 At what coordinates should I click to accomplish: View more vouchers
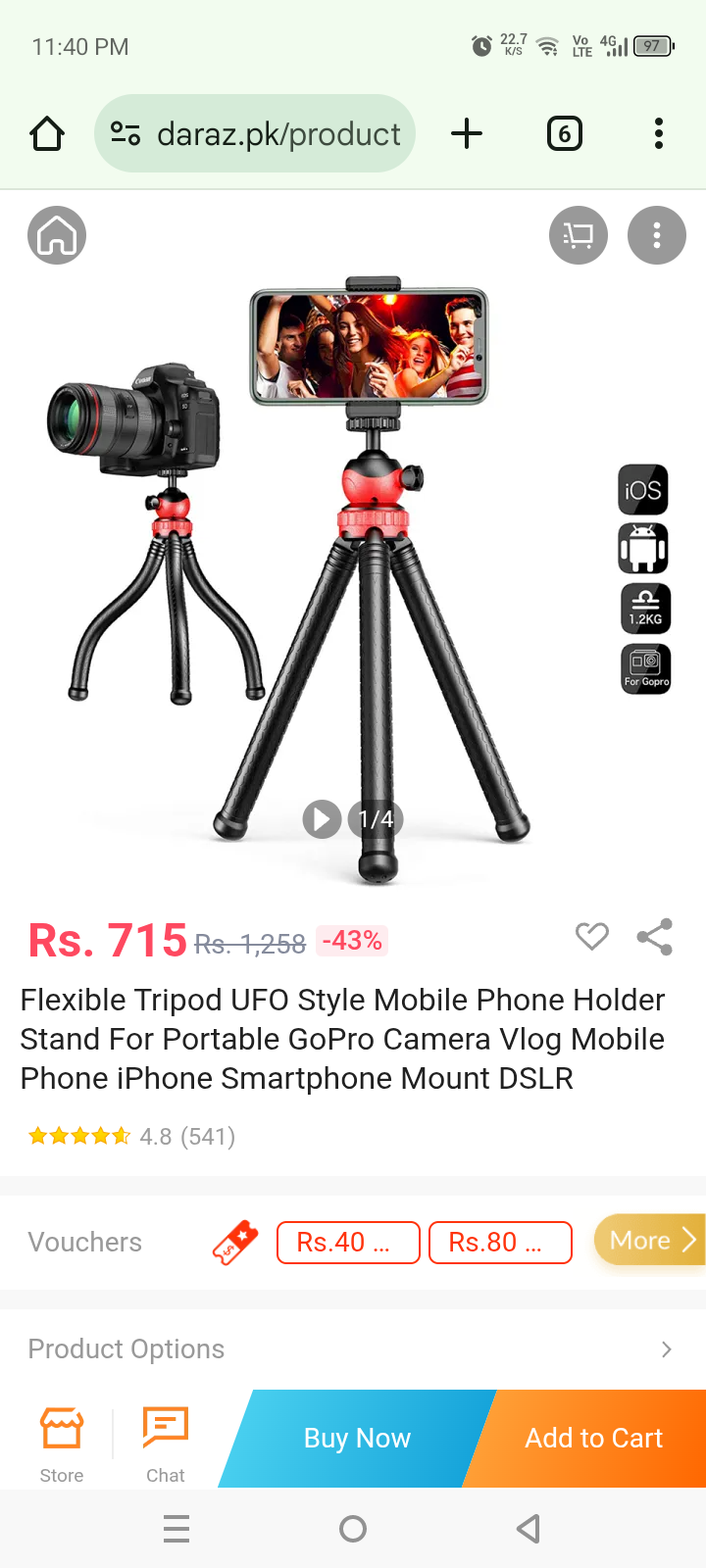point(650,1240)
